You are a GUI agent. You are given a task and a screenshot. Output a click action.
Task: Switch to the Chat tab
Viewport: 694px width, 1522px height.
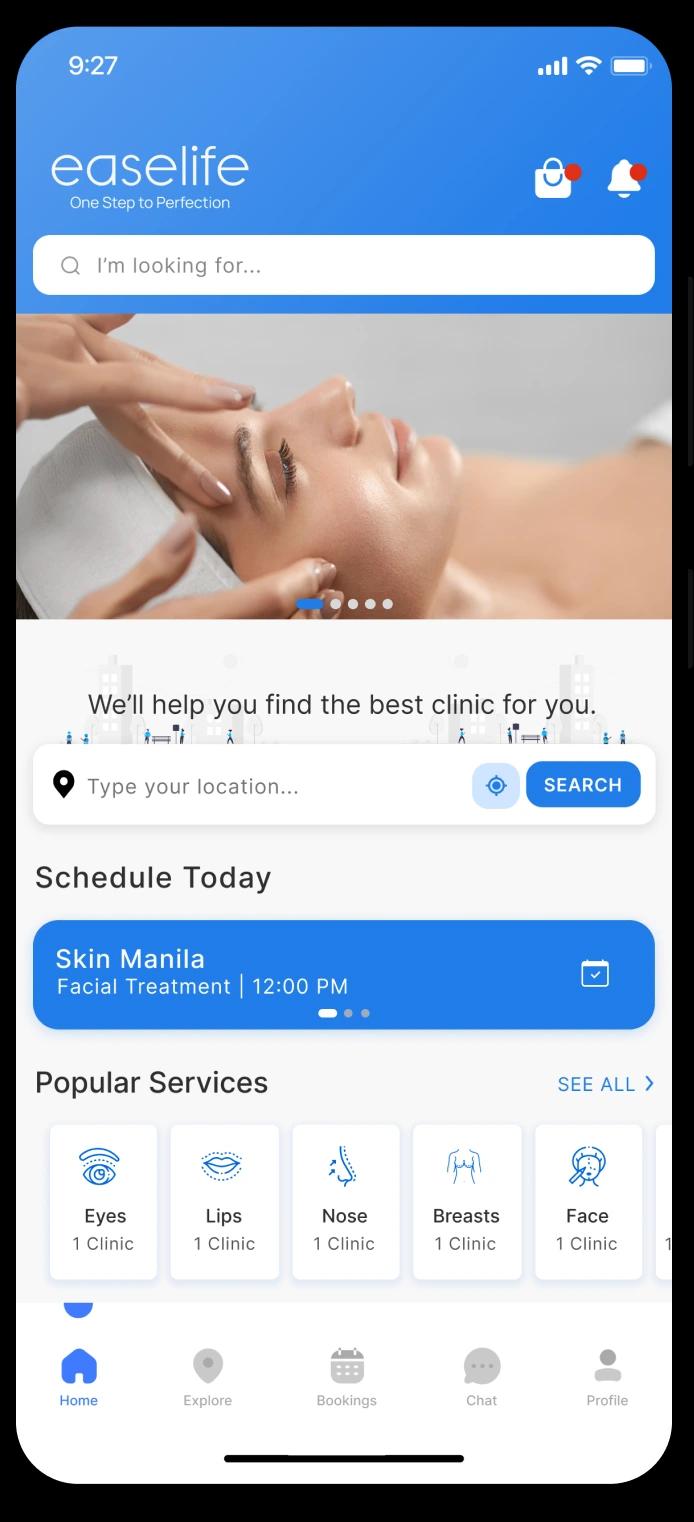[481, 1377]
